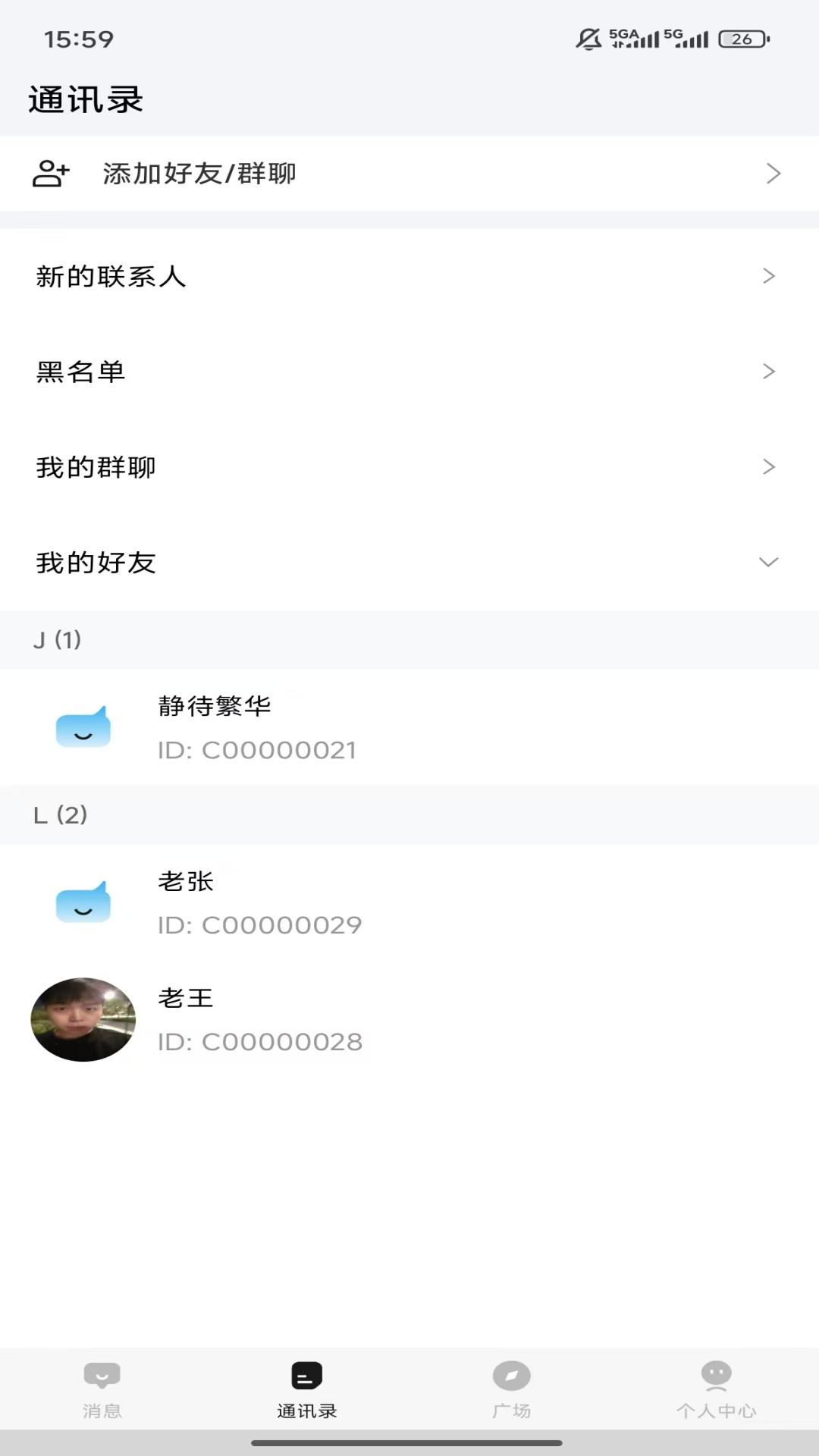Open 老王's profile photo avatar

83,1019
